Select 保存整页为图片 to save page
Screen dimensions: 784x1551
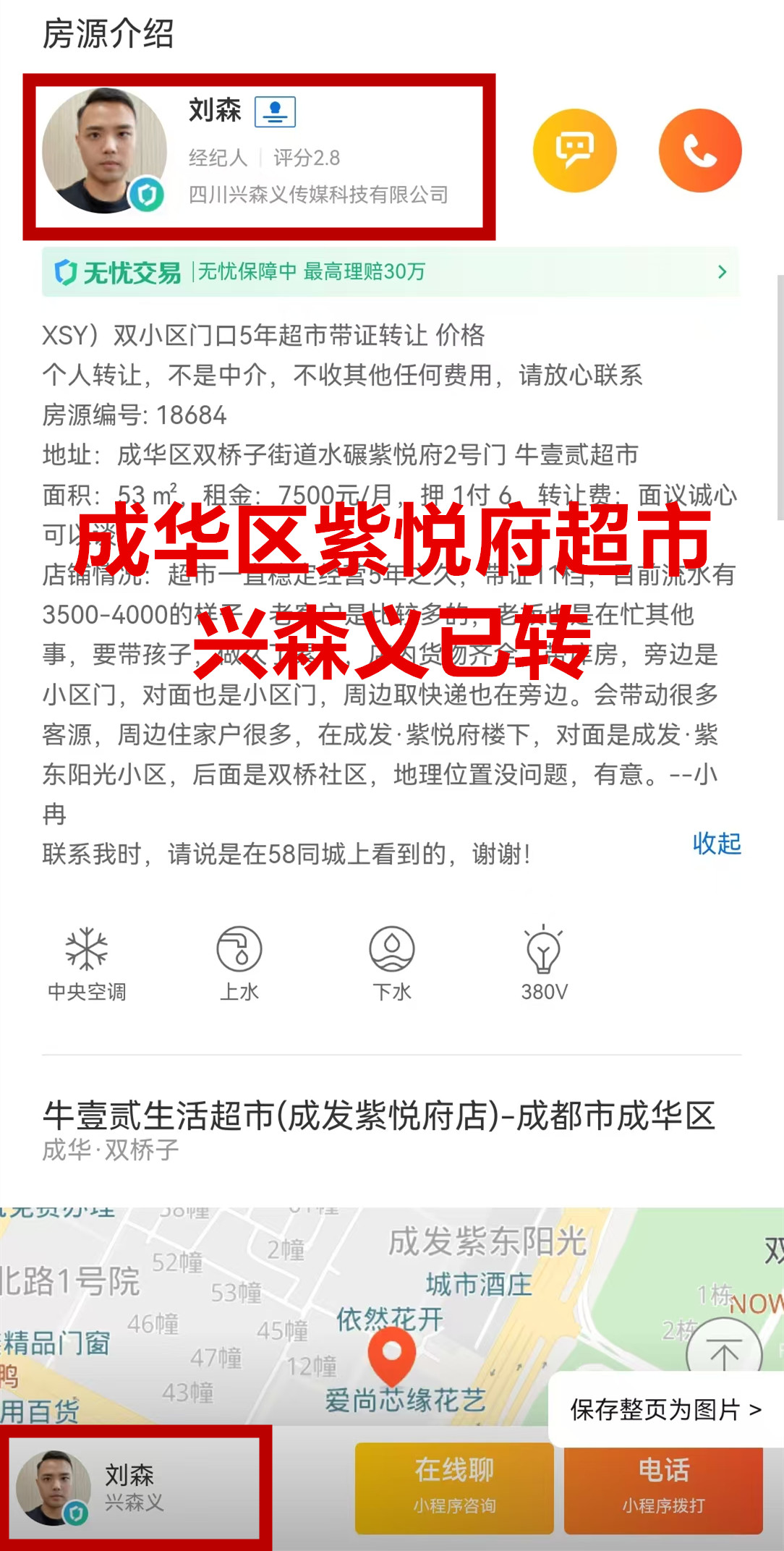[665, 1409]
